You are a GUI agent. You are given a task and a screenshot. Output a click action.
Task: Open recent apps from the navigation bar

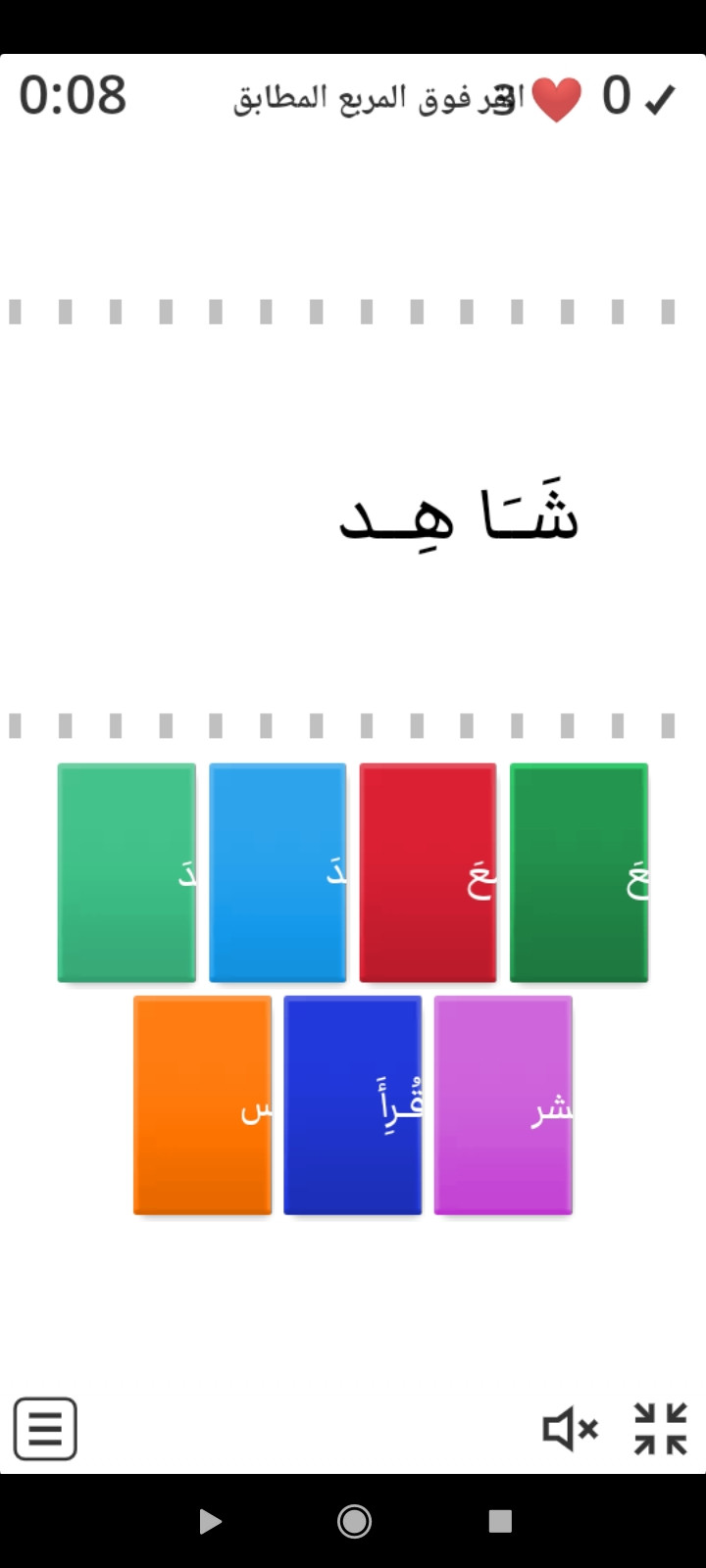click(500, 1521)
